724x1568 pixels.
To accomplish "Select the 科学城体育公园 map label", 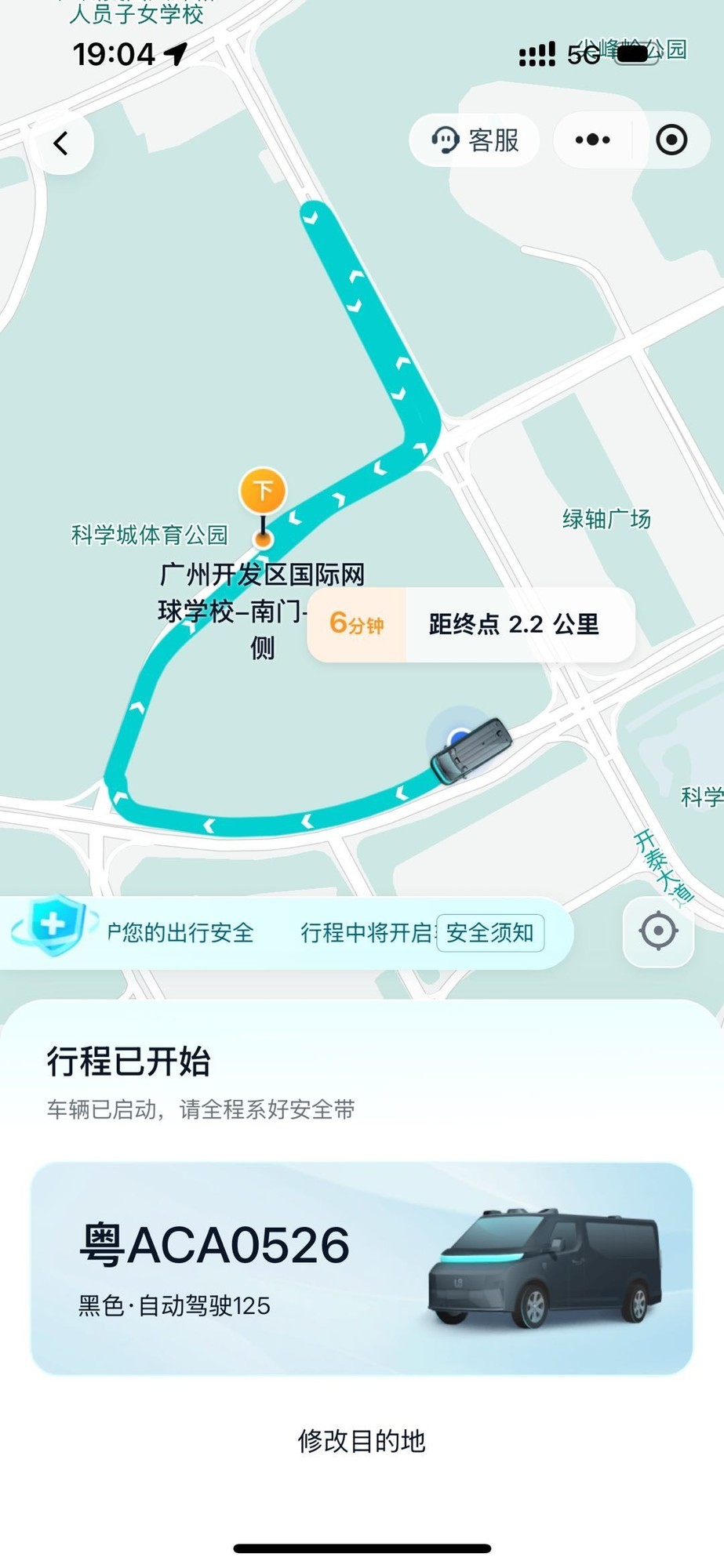I will (x=147, y=535).
